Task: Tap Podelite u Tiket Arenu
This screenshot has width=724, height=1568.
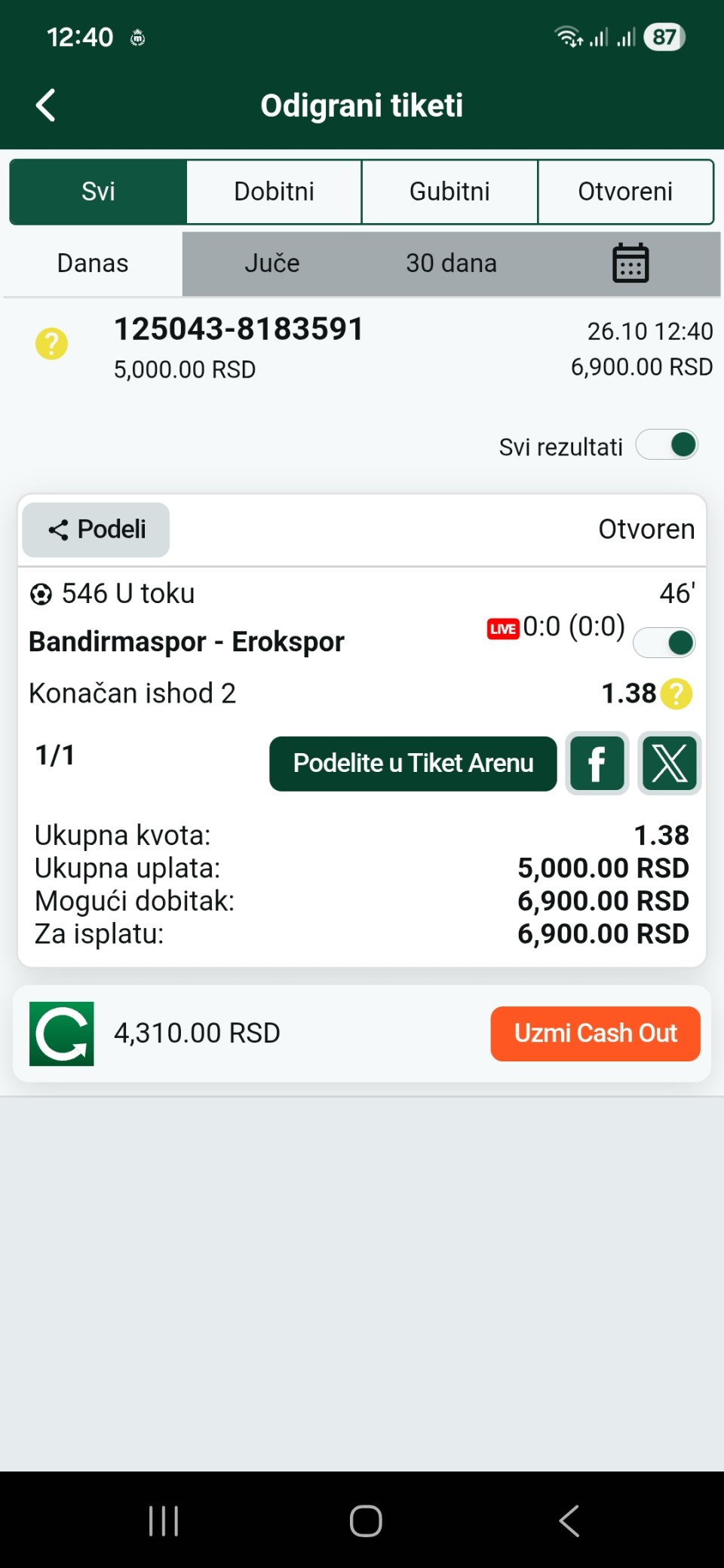Action: [x=413, y=764]
